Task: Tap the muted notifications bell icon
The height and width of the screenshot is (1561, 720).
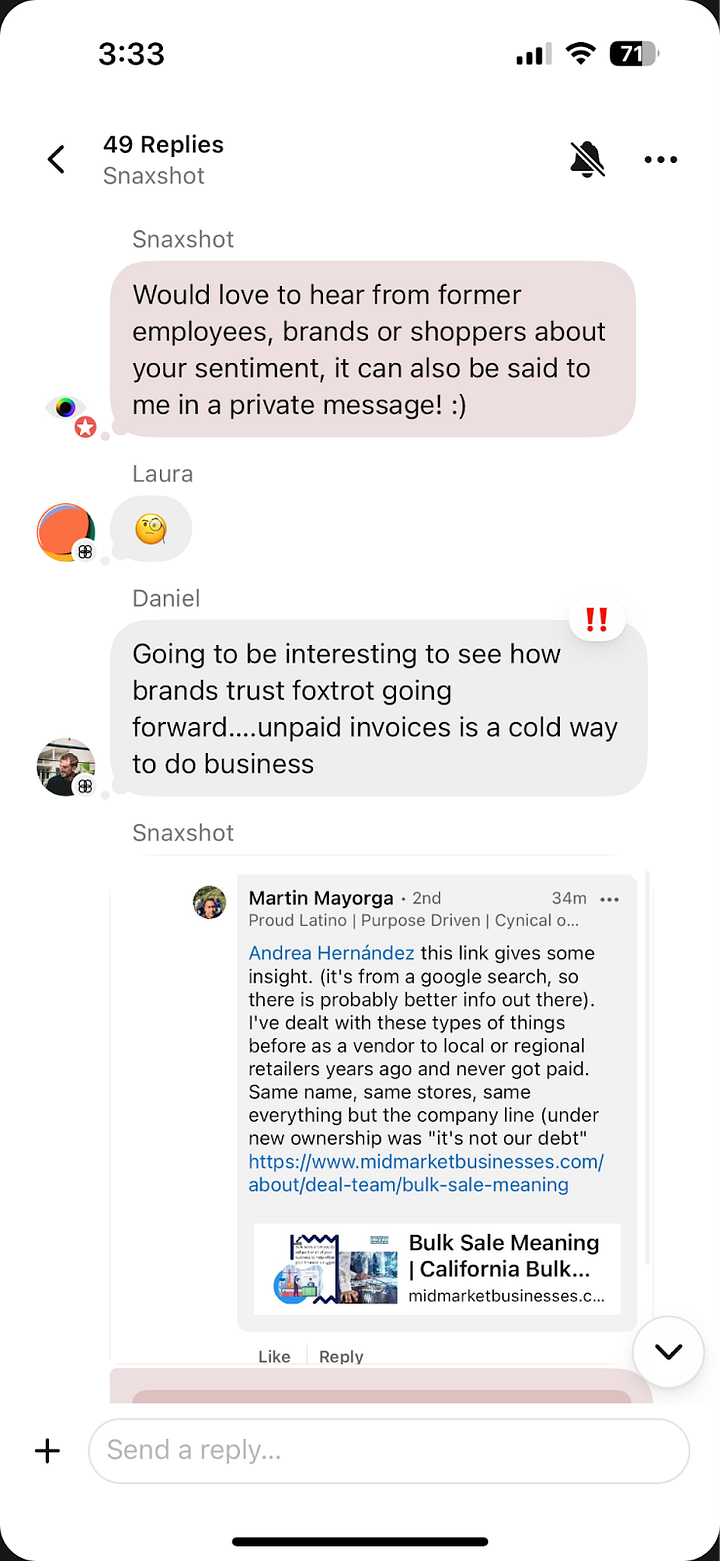Action: coord(587,160)
